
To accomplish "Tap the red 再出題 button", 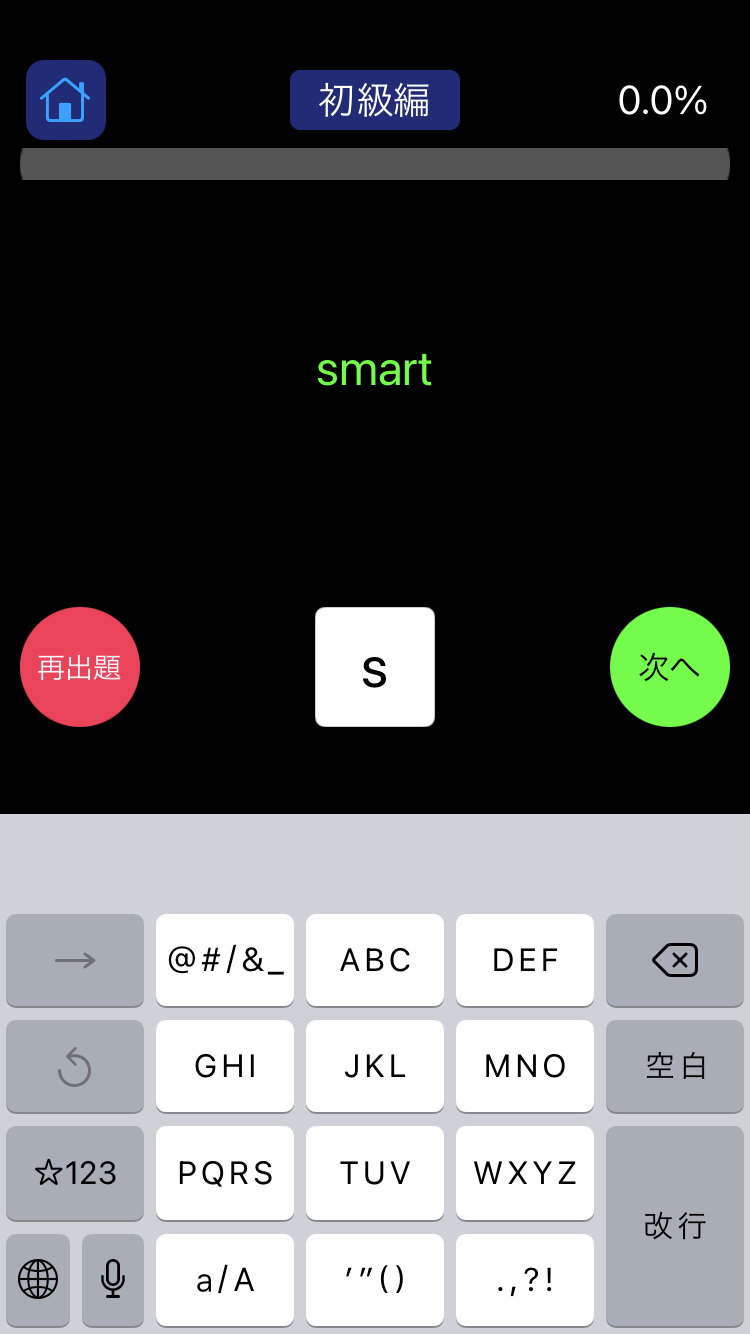I will tap(80, 667).
